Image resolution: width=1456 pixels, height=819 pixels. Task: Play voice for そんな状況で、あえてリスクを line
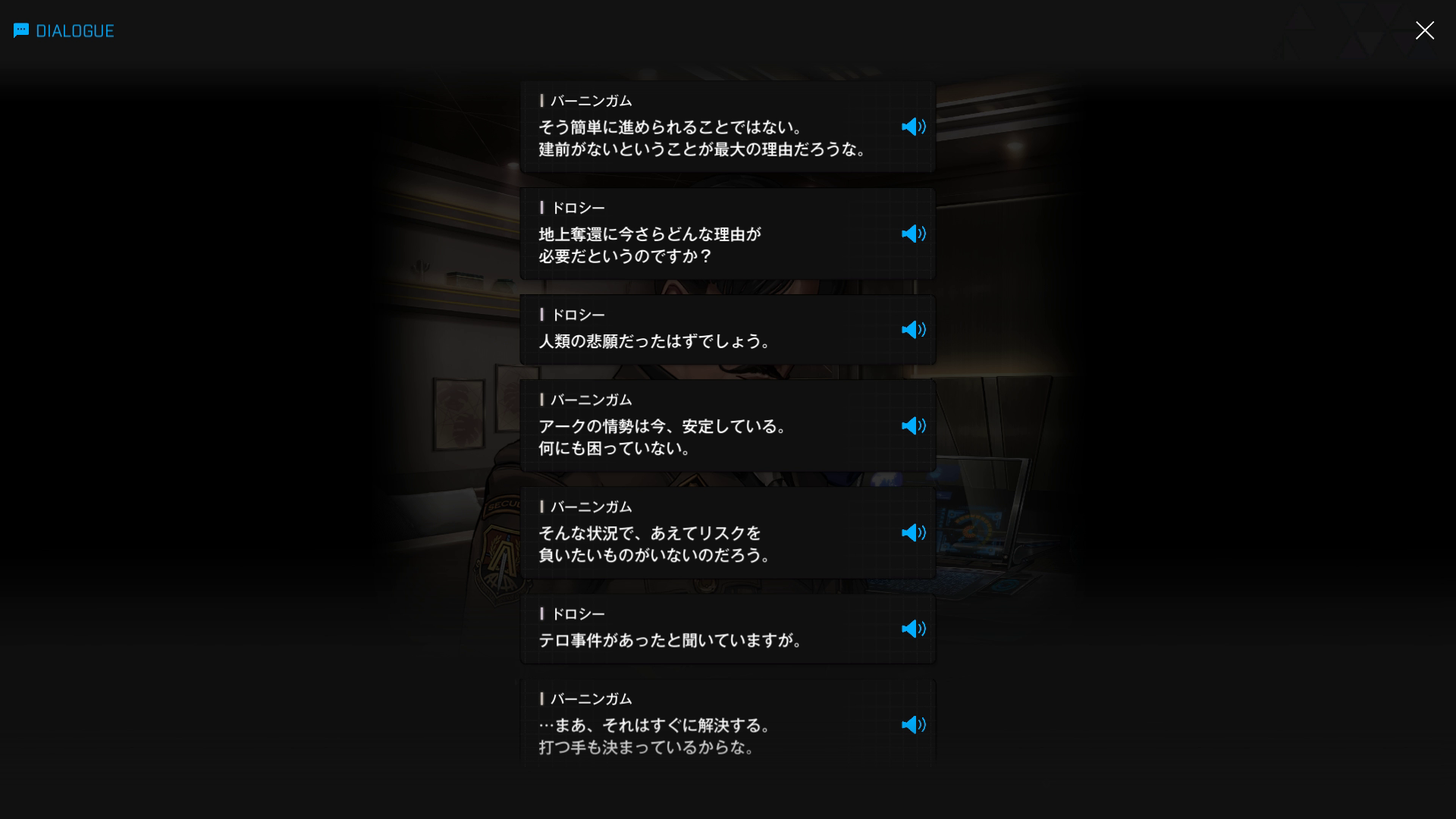point(913,533)
